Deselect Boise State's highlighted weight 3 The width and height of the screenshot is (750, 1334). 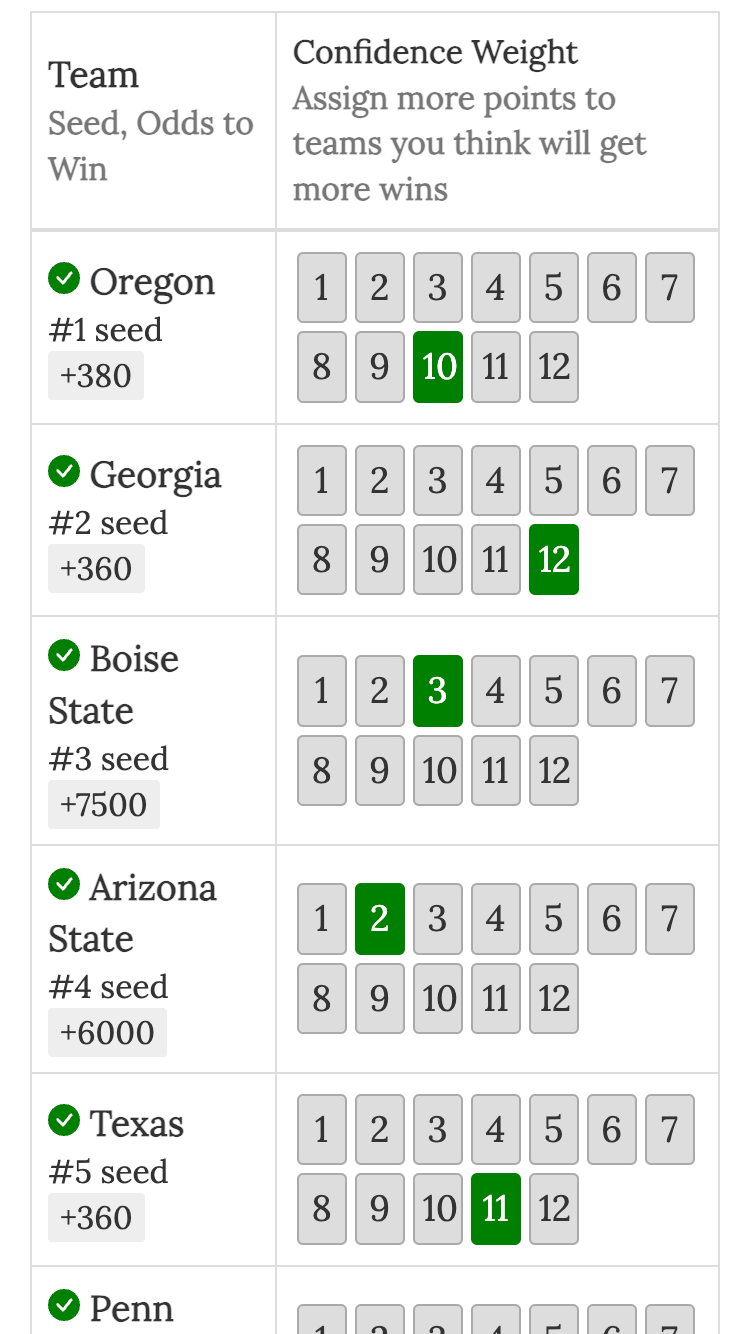click(x=438, y=690)
